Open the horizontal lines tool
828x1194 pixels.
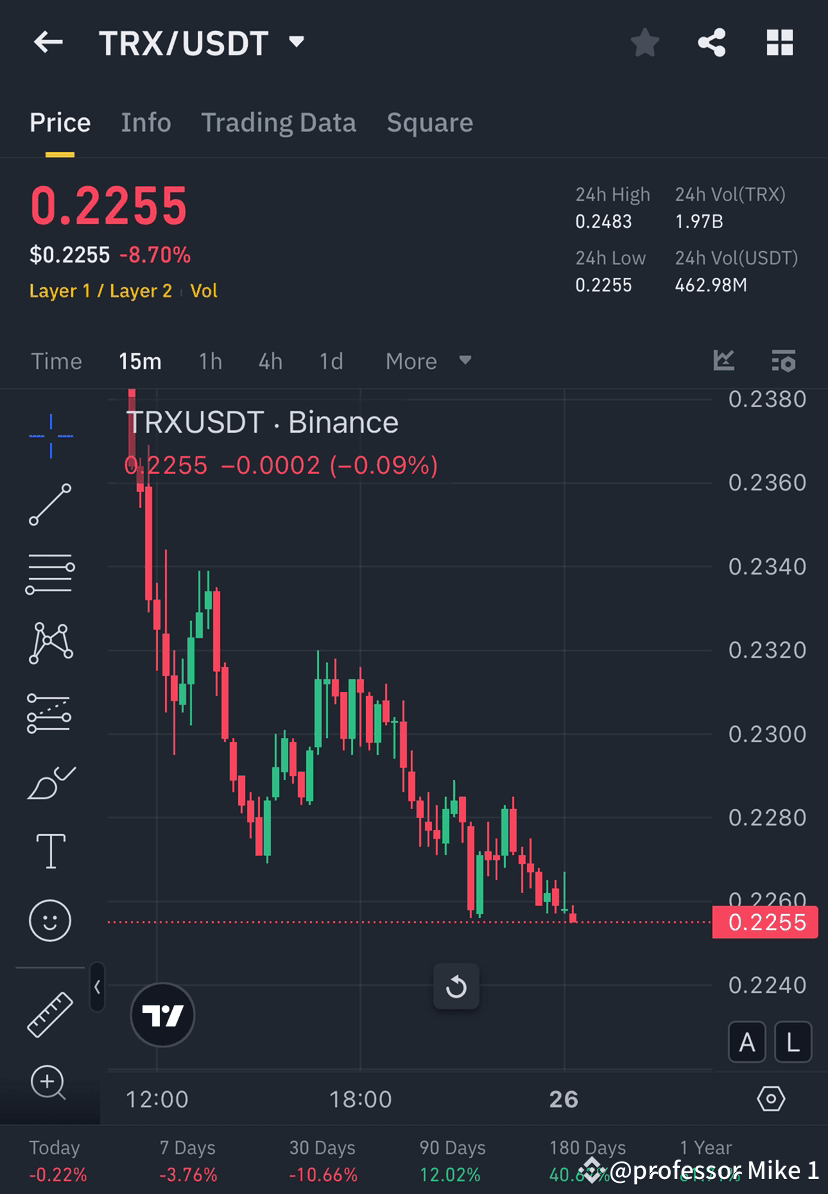pos(50,574)
